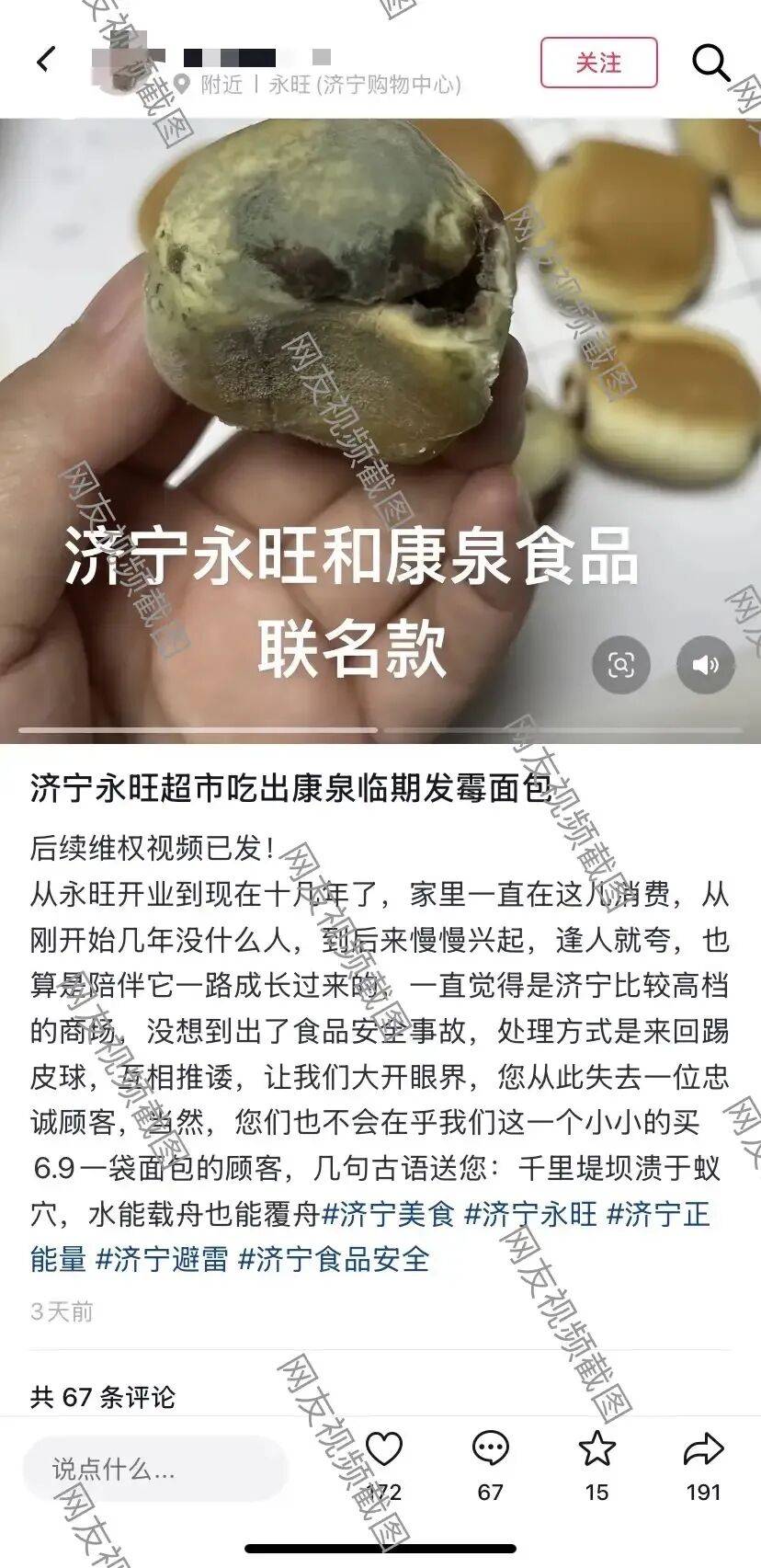Open the search magnifier icon
Screen dimensions: 761x1568
(x=710, y=63)
